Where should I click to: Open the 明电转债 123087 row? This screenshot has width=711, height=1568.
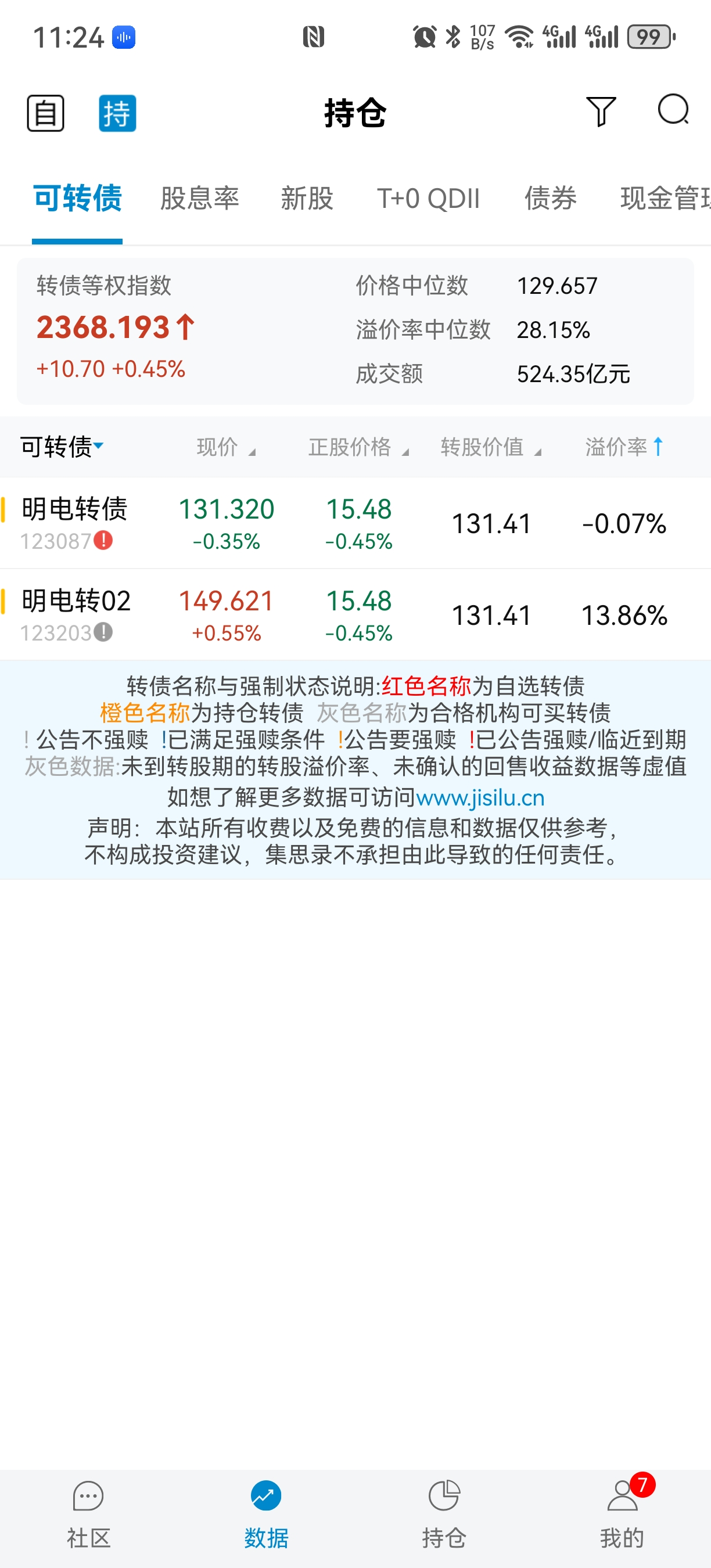point(75,522)
